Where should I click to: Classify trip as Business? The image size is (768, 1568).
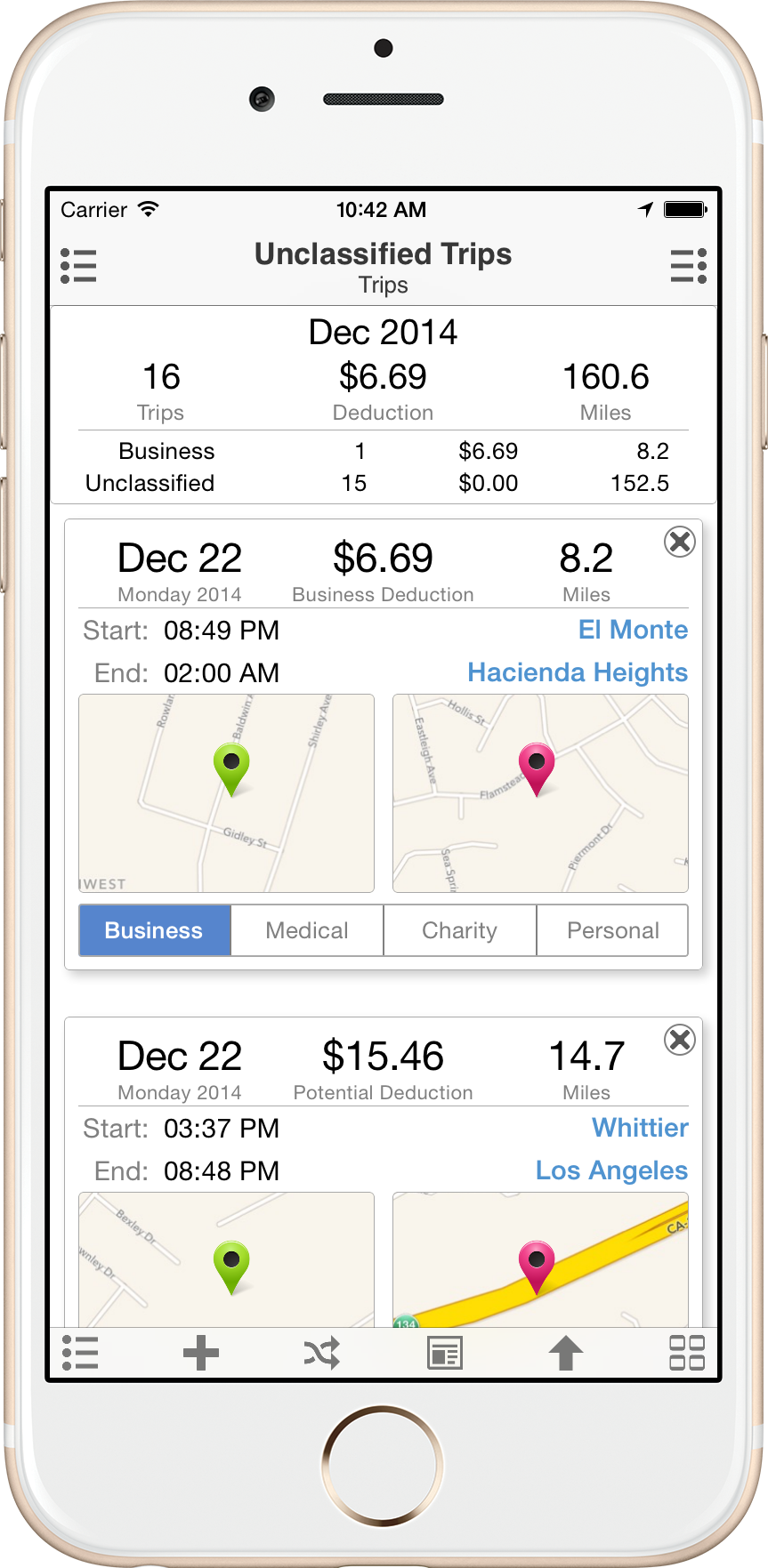[155, 930]
